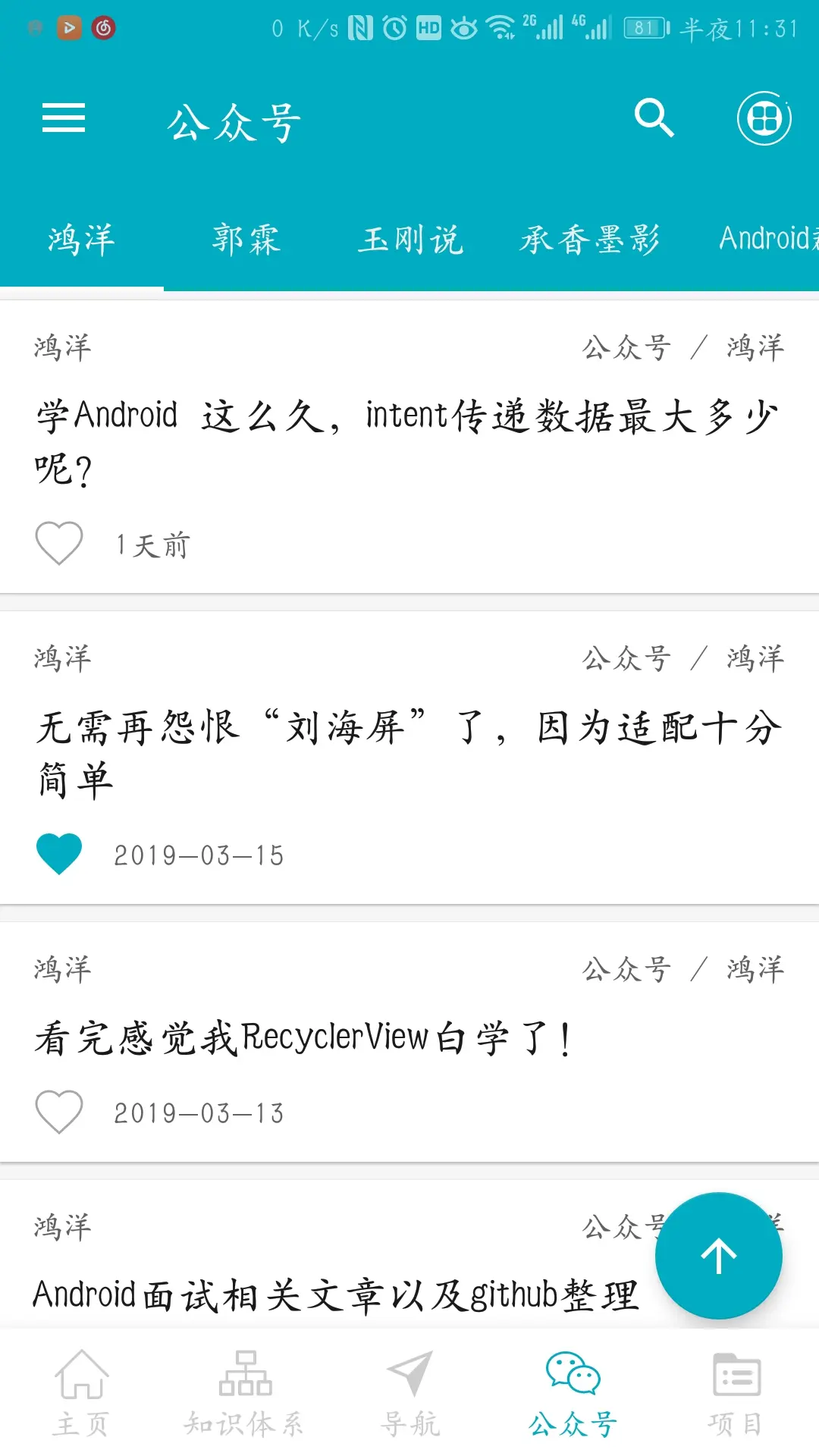Select the 鸿洋 top tab
The width and height of the screenshot is (819, 1456).
[81, 240]
